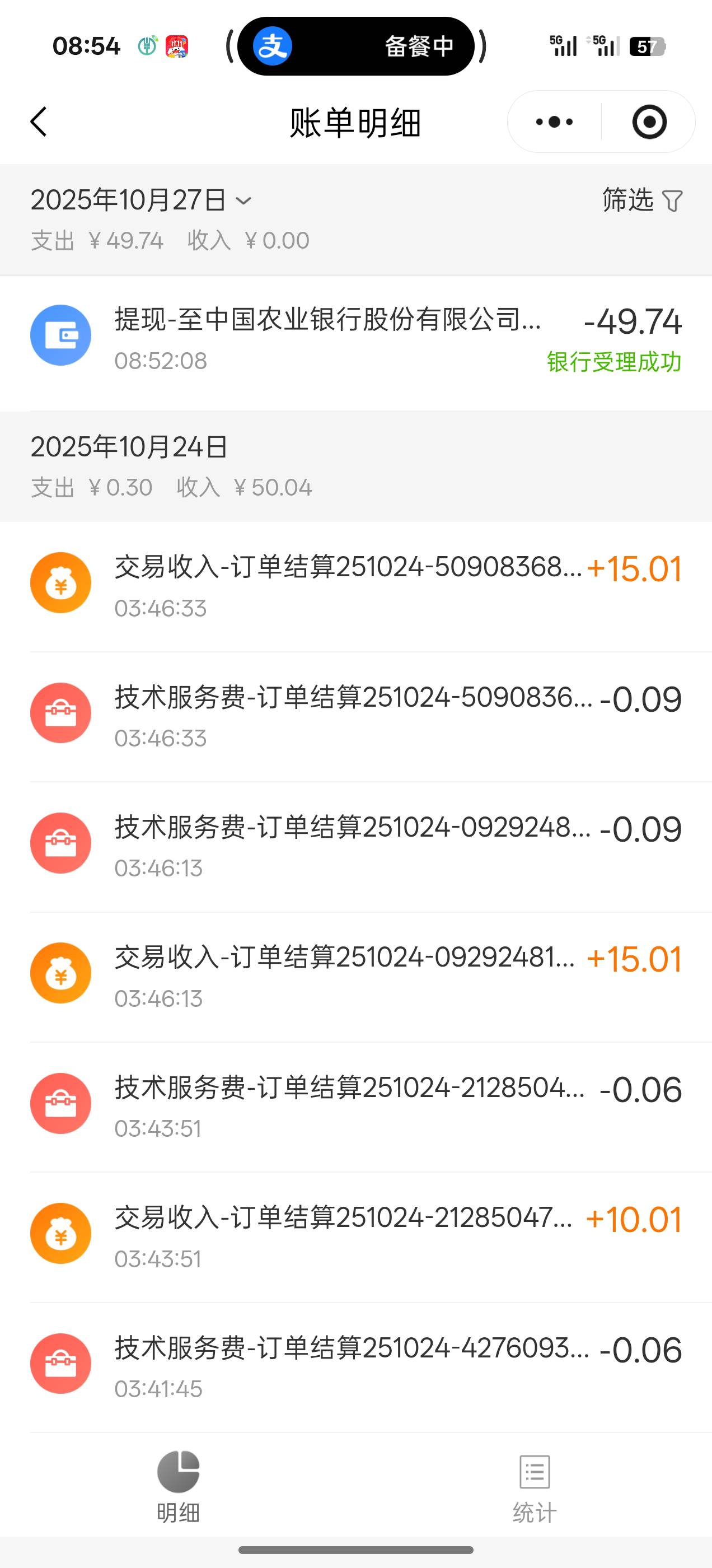Go back from 账单明细 page

[39, 122]
